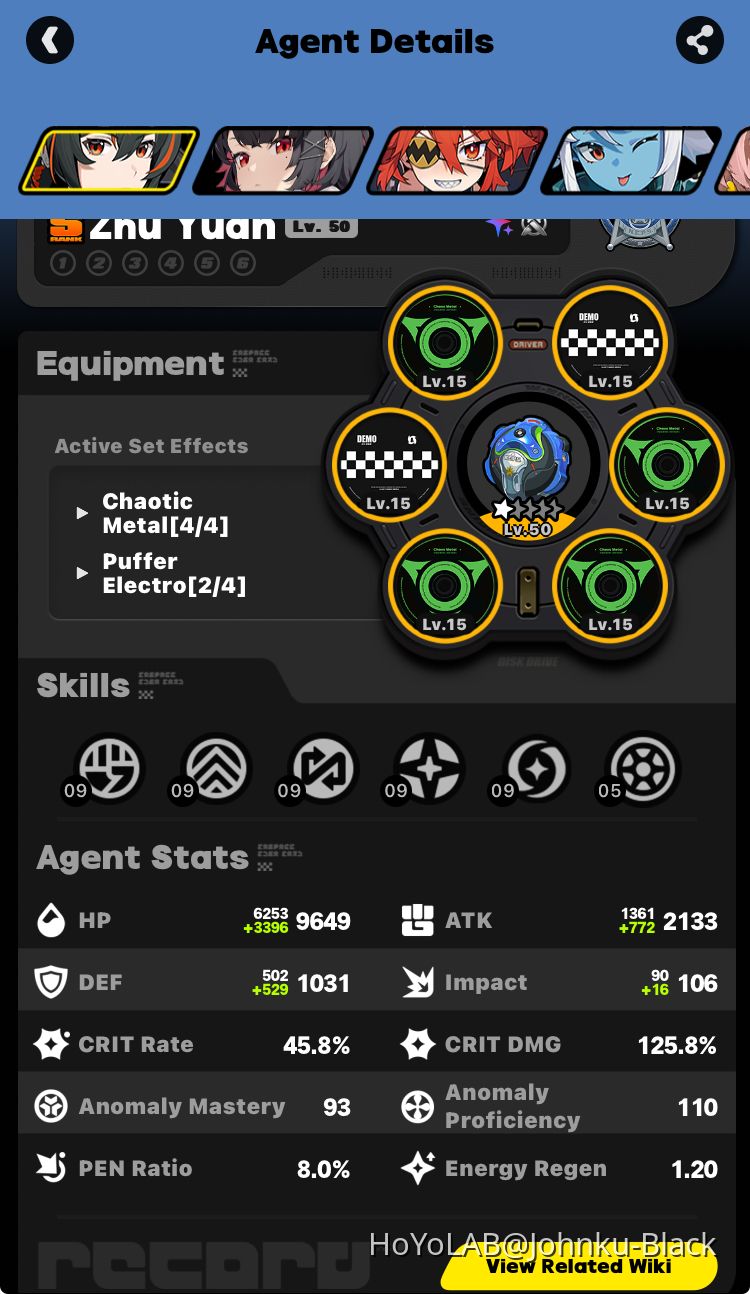Click the HP droplet stat icon
The height and width of the screenshot is (1294, 750).
[50, 920]
